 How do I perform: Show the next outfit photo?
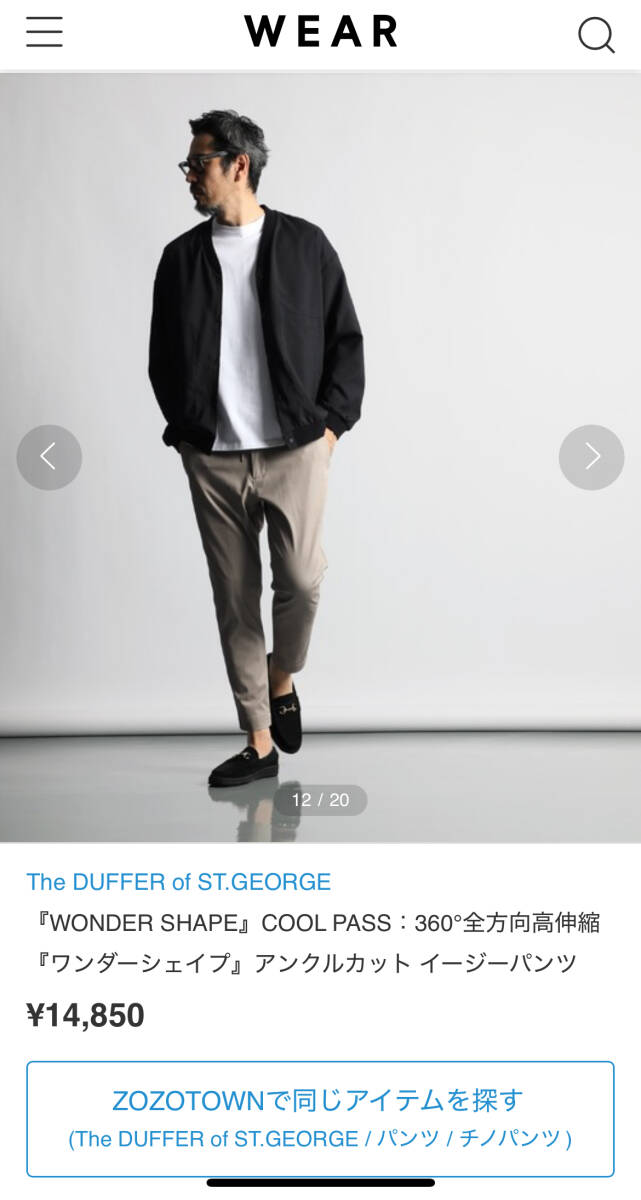click(x=591, y=457)
